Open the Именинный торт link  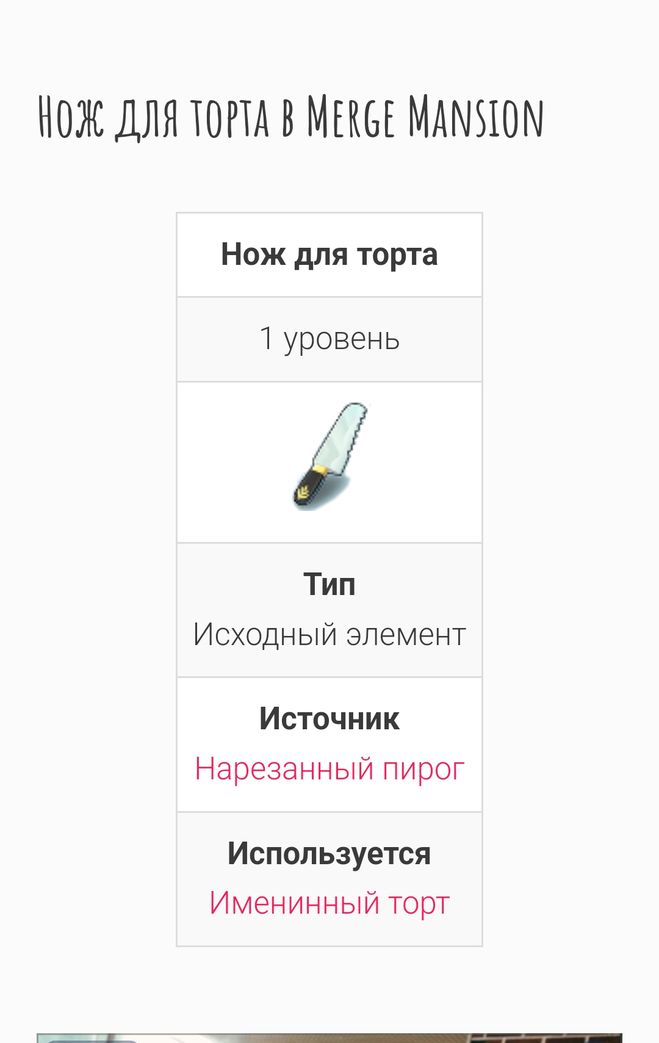point(329,903)
